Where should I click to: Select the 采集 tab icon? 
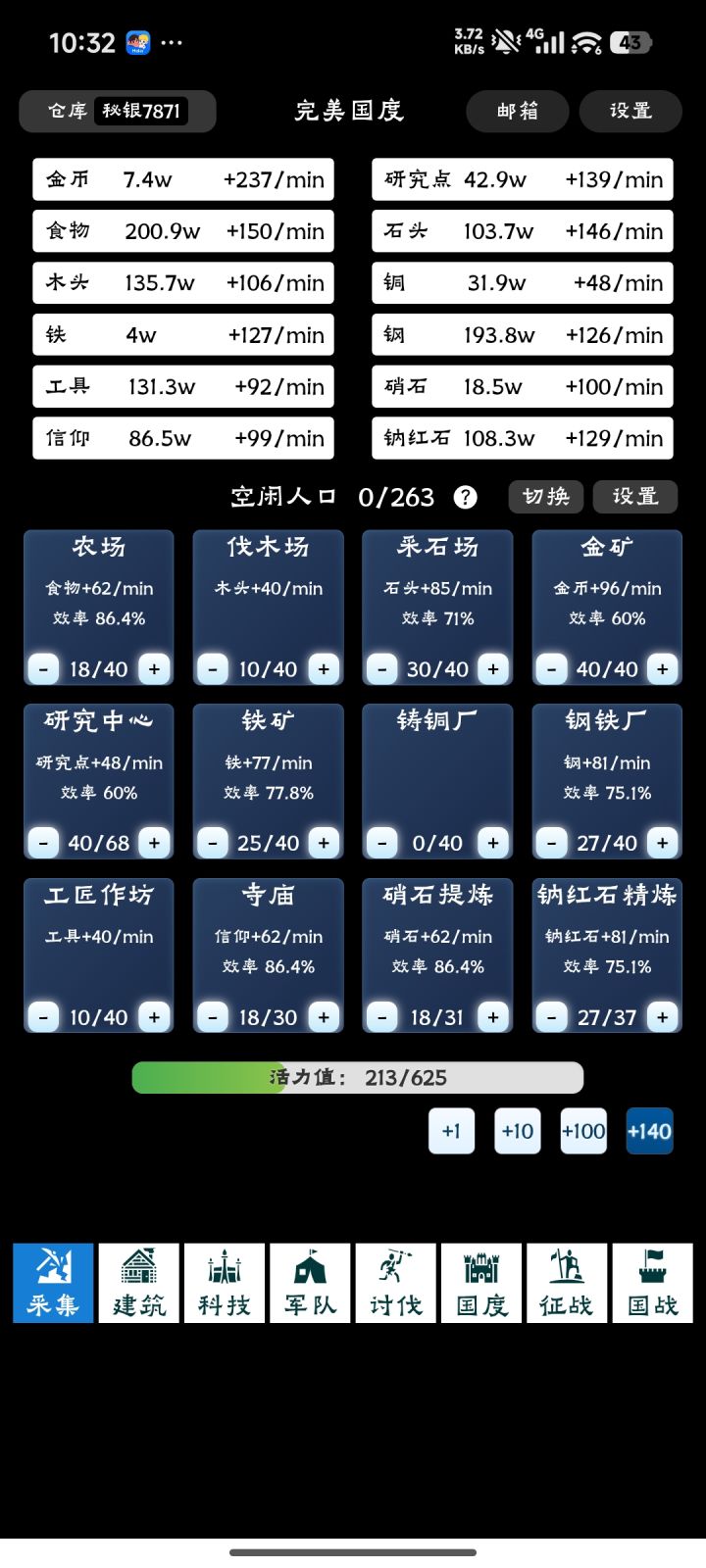53,1282
